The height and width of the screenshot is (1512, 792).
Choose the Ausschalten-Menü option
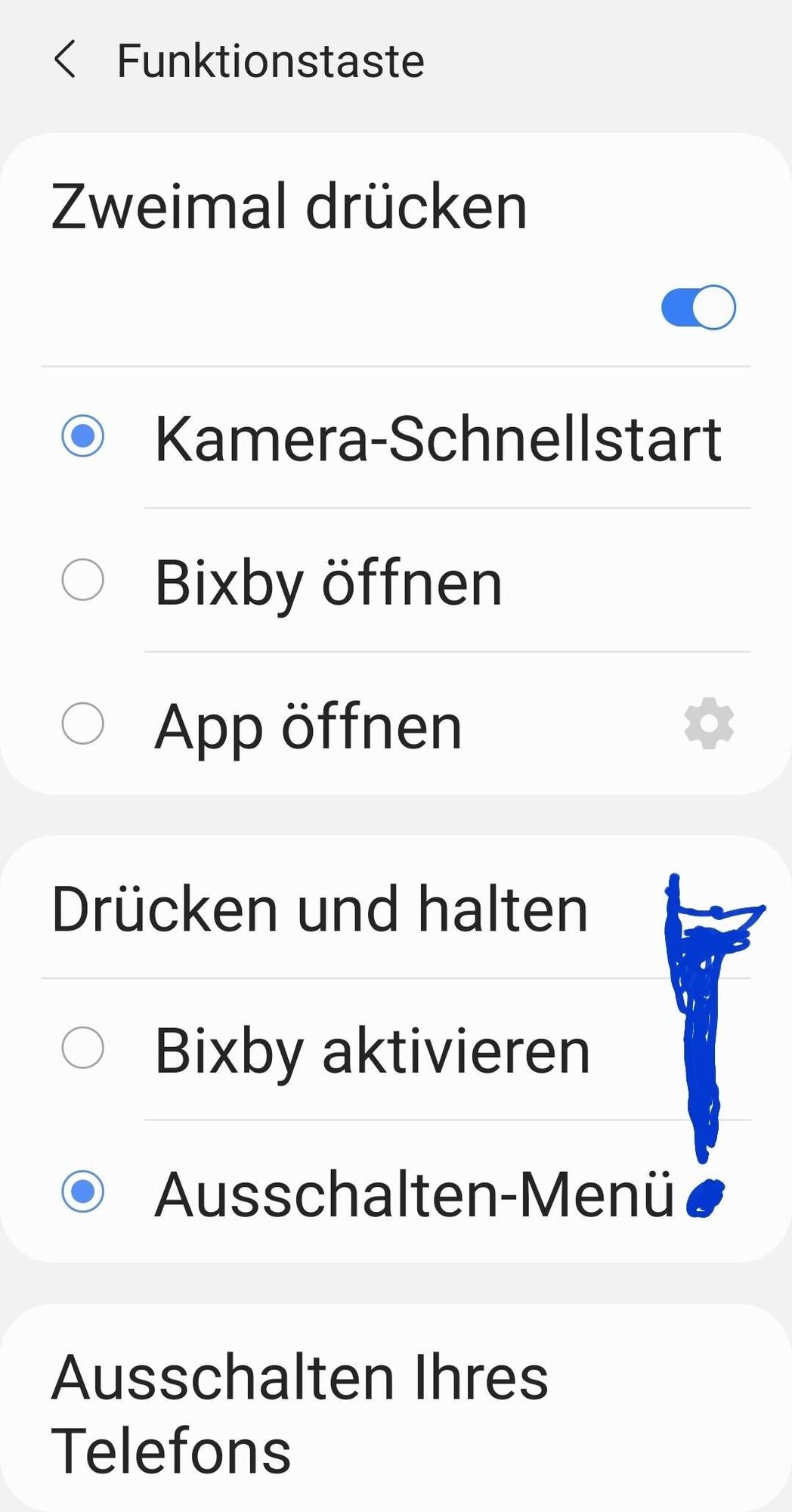[x=83, y=1192]
